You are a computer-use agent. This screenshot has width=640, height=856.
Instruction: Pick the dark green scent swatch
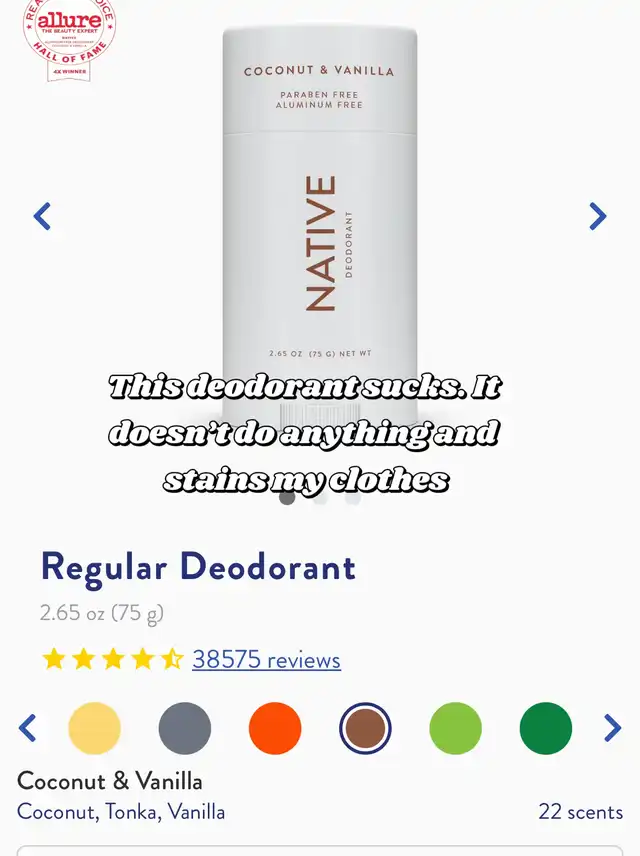[546, 728]
